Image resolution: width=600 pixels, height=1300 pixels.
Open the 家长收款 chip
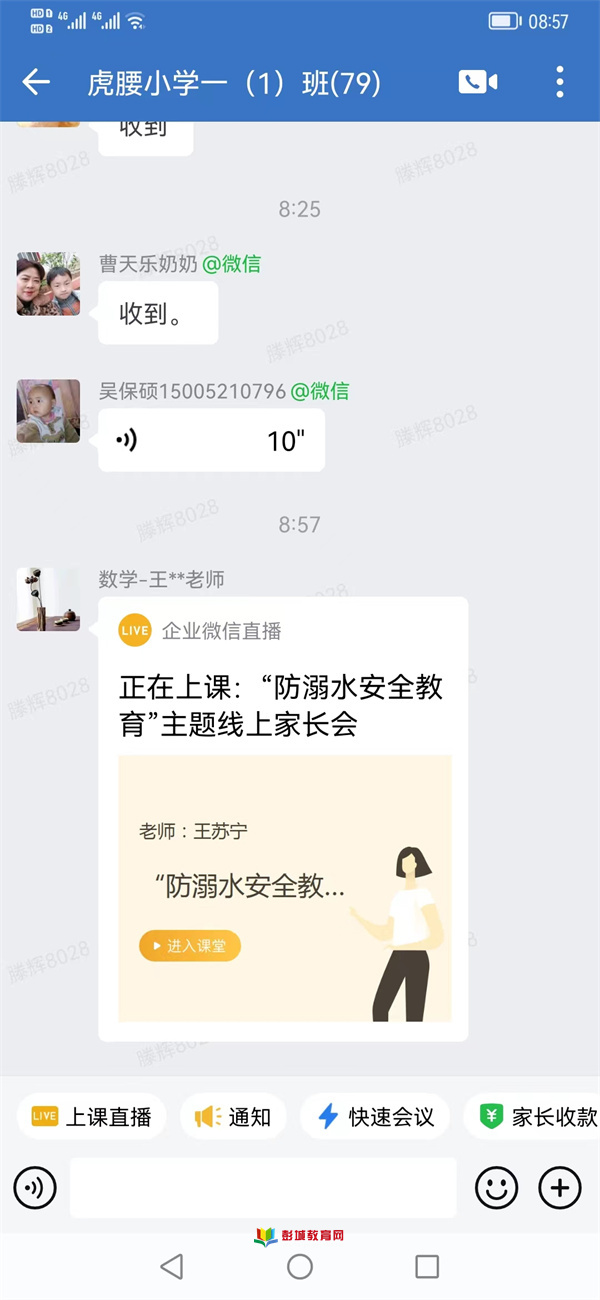tap(538, 1117)
